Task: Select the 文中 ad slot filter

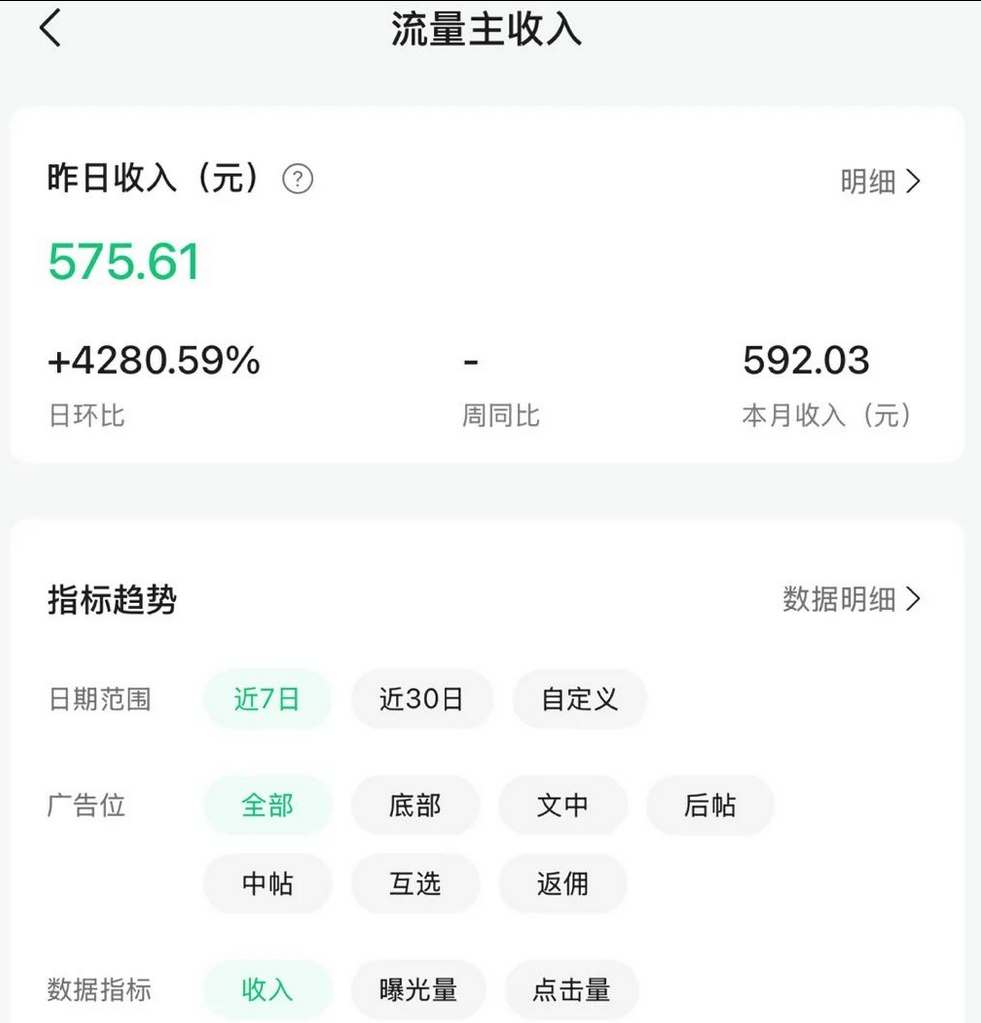Action: [x=563, y=805]
